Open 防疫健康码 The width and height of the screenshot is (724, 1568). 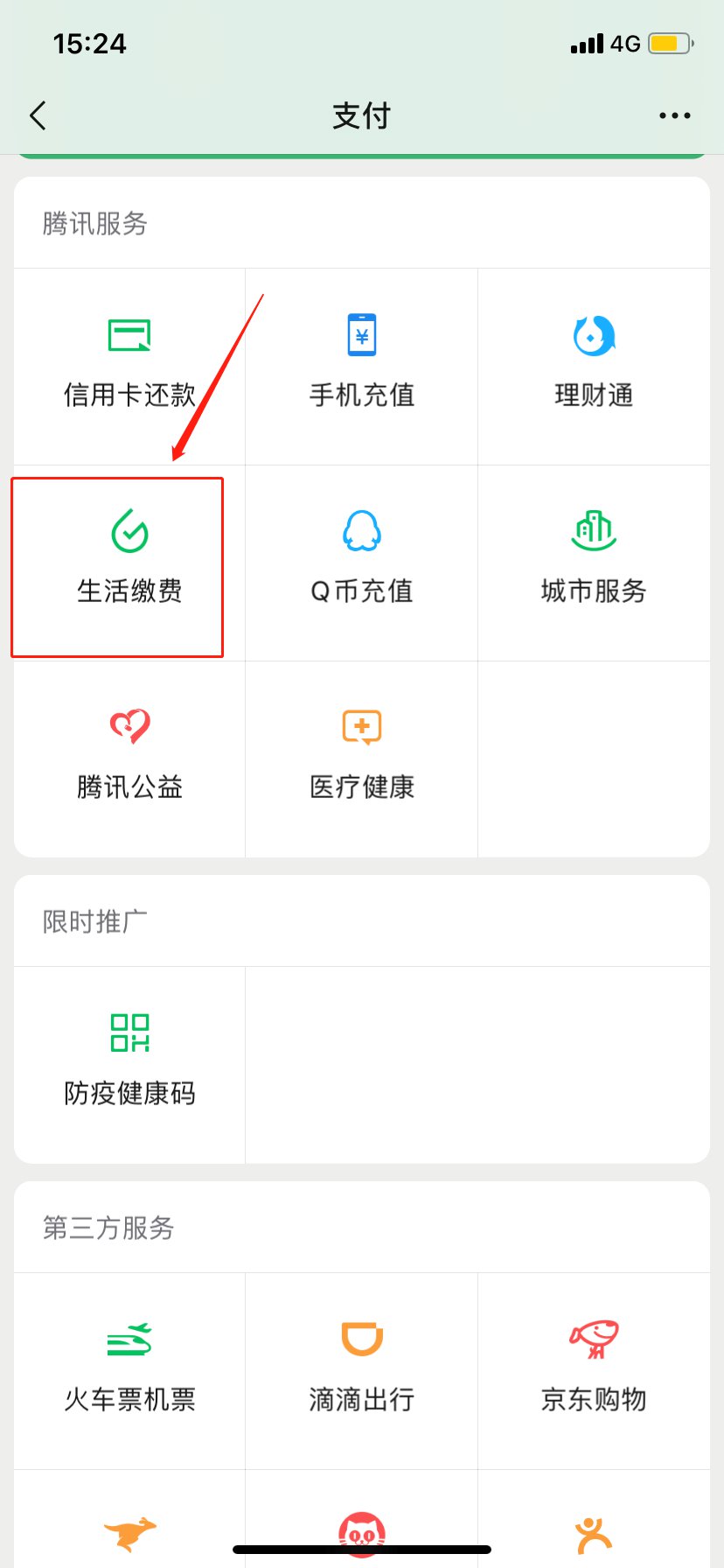(129, 1064)
